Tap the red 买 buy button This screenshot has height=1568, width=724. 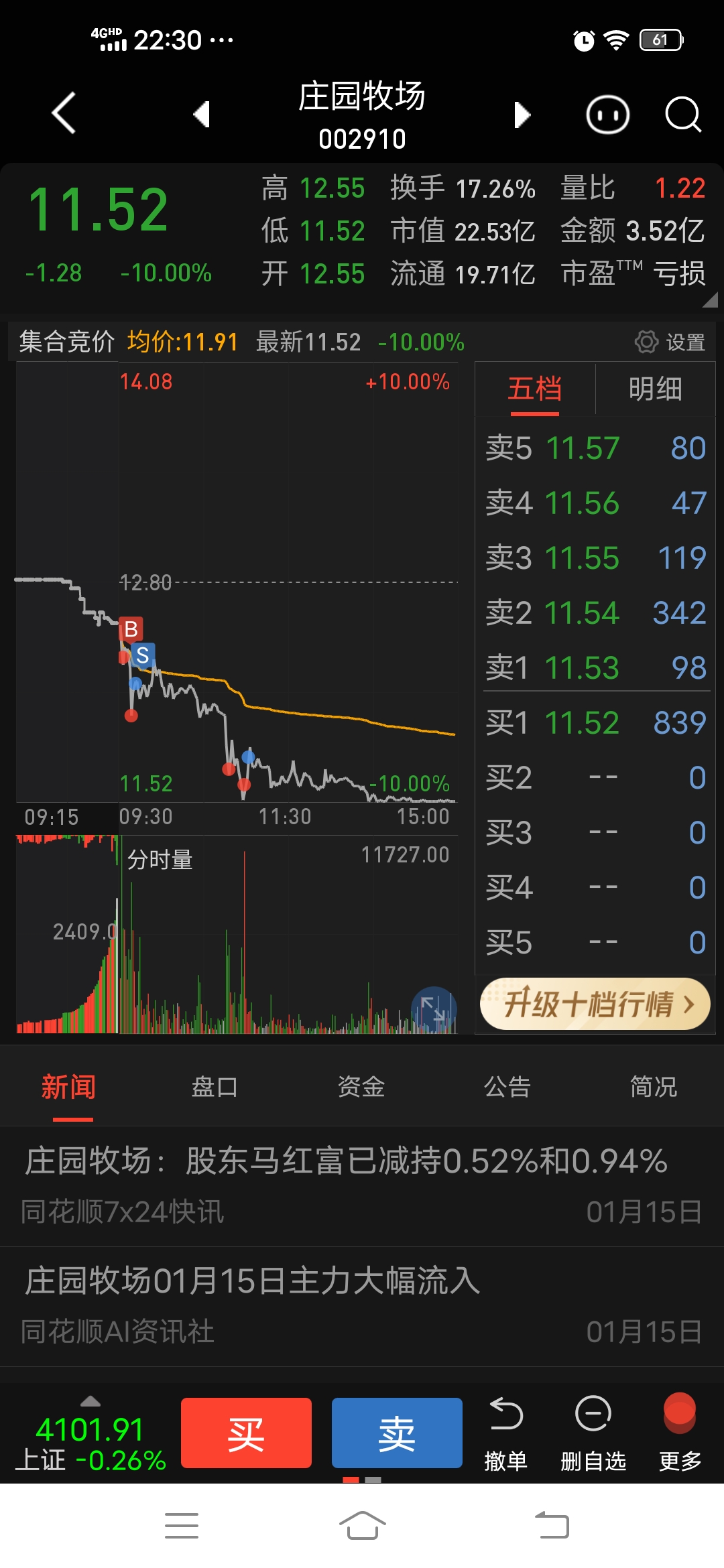point(246,1433)
